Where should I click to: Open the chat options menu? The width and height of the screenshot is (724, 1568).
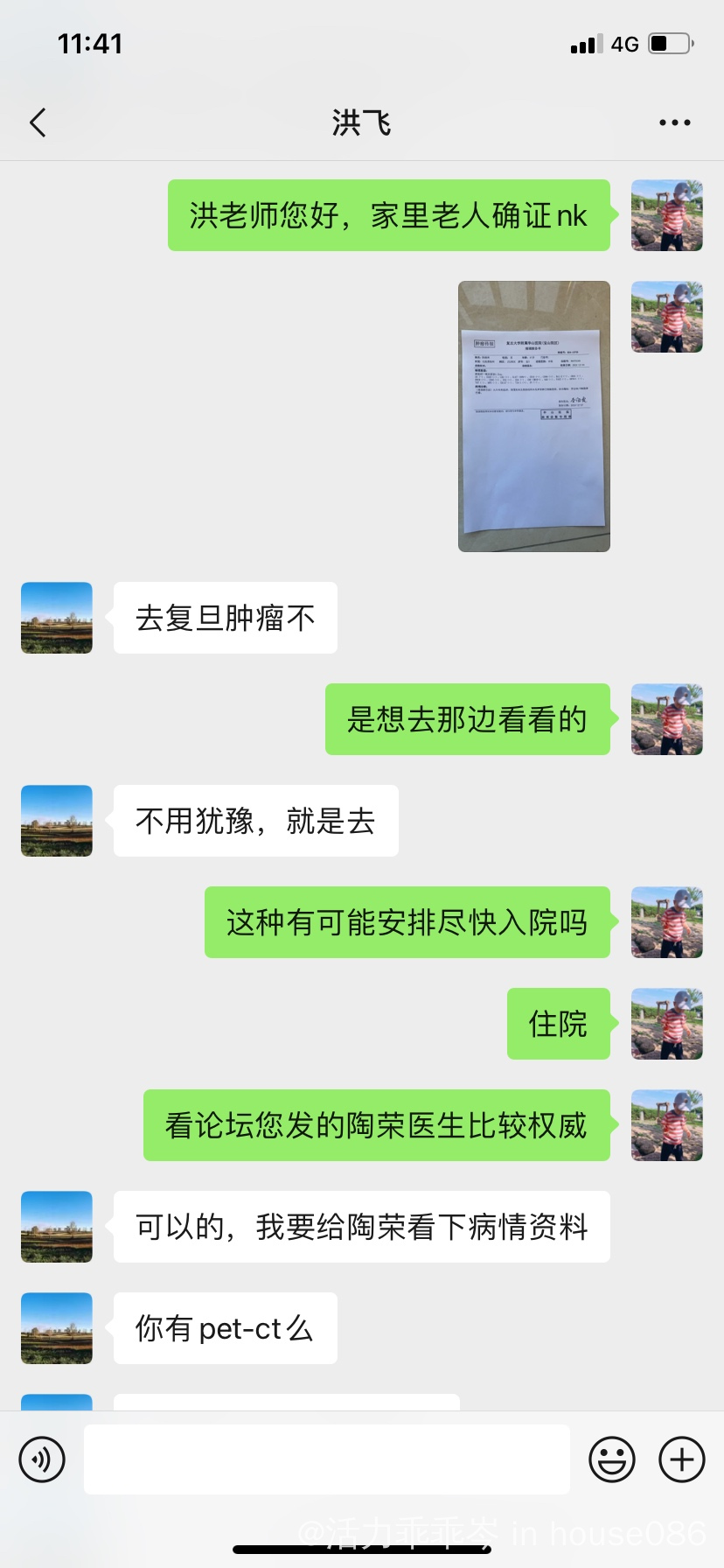tap(674, 122)
